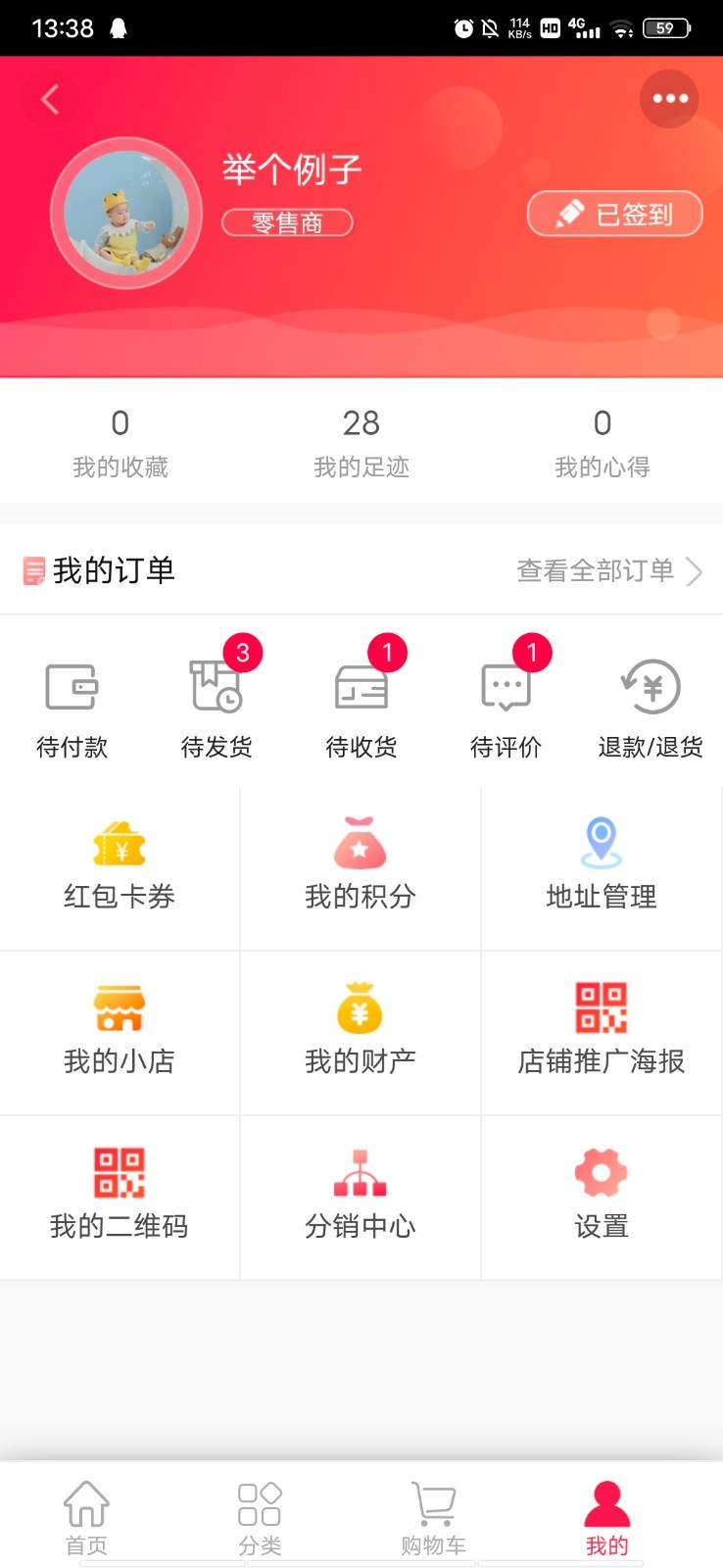Open 地址管理 address management
Image resolution: width=723 pixels, height=1568 pixels.
point(602,867)
